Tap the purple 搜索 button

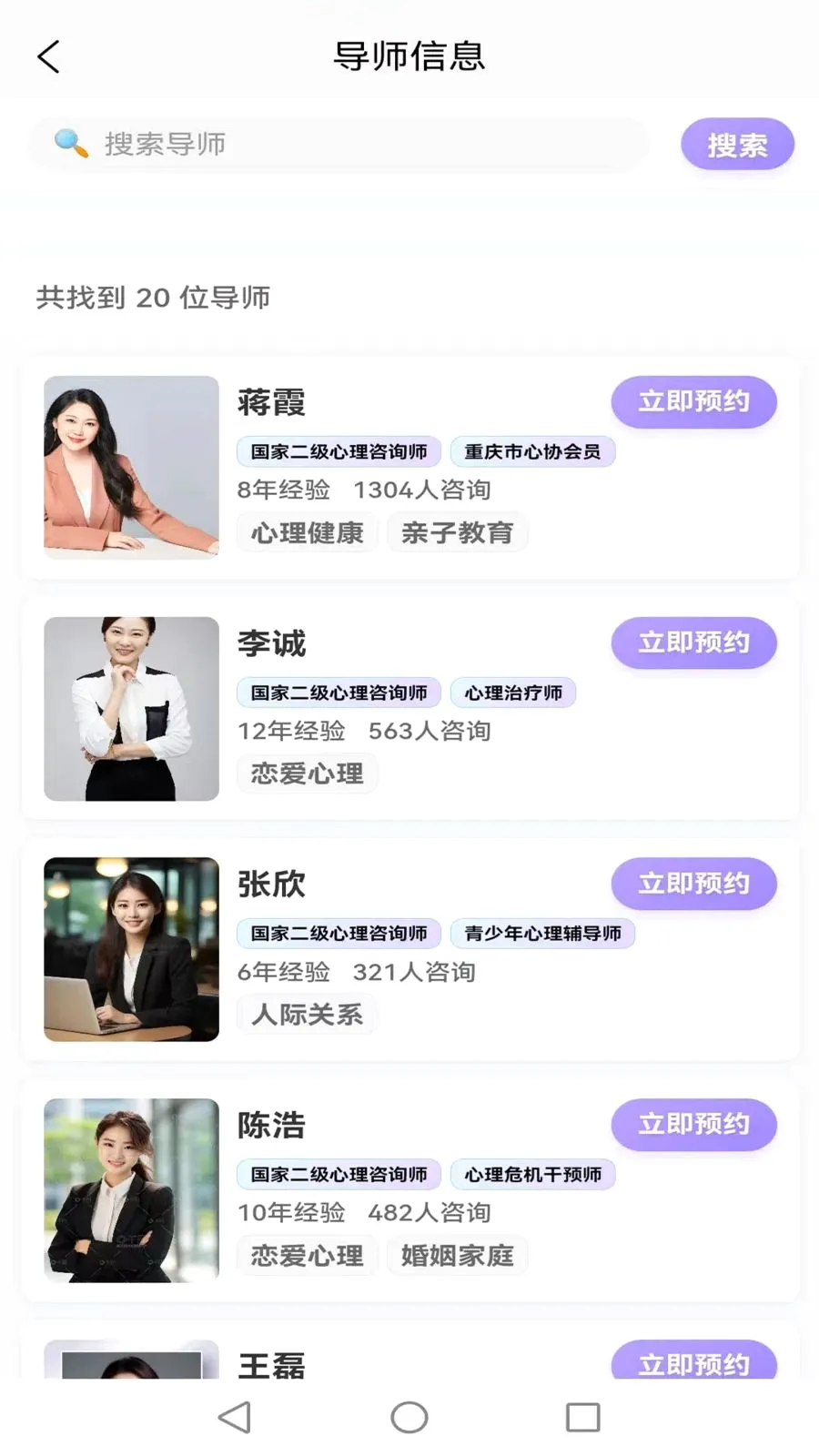(x=737, y=144)
